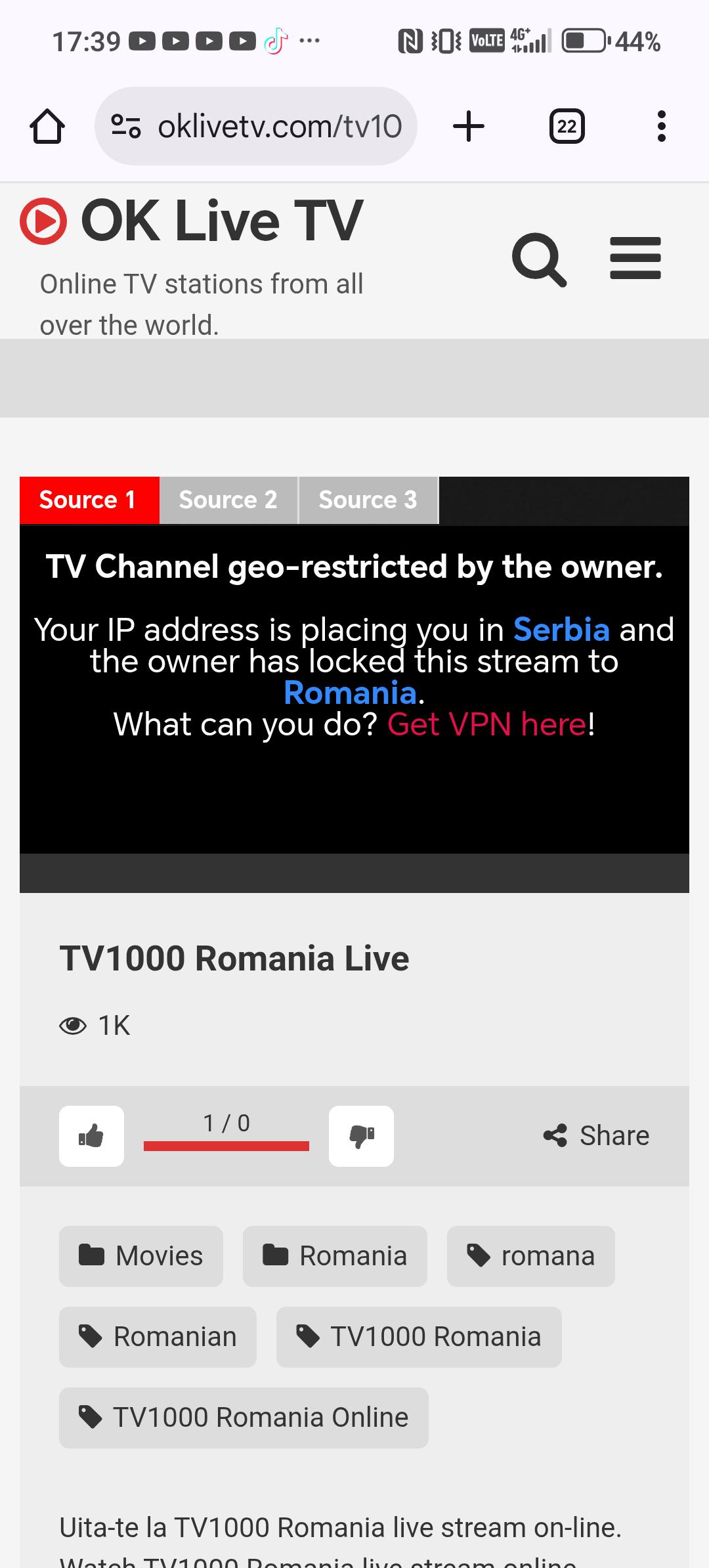Open the site search magnifier
This screenshot has height=1568, width=709.
[539, 259]
